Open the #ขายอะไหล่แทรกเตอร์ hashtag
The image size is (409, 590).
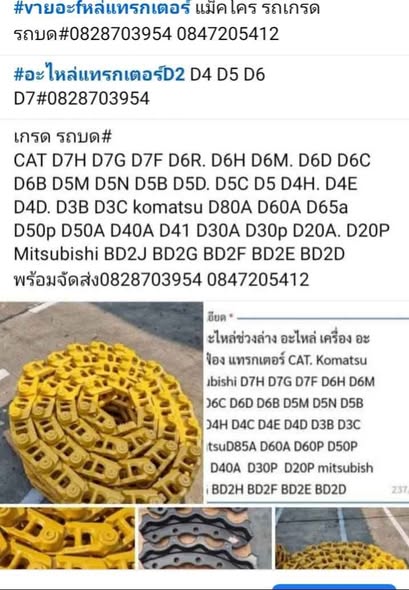(102, 8)
